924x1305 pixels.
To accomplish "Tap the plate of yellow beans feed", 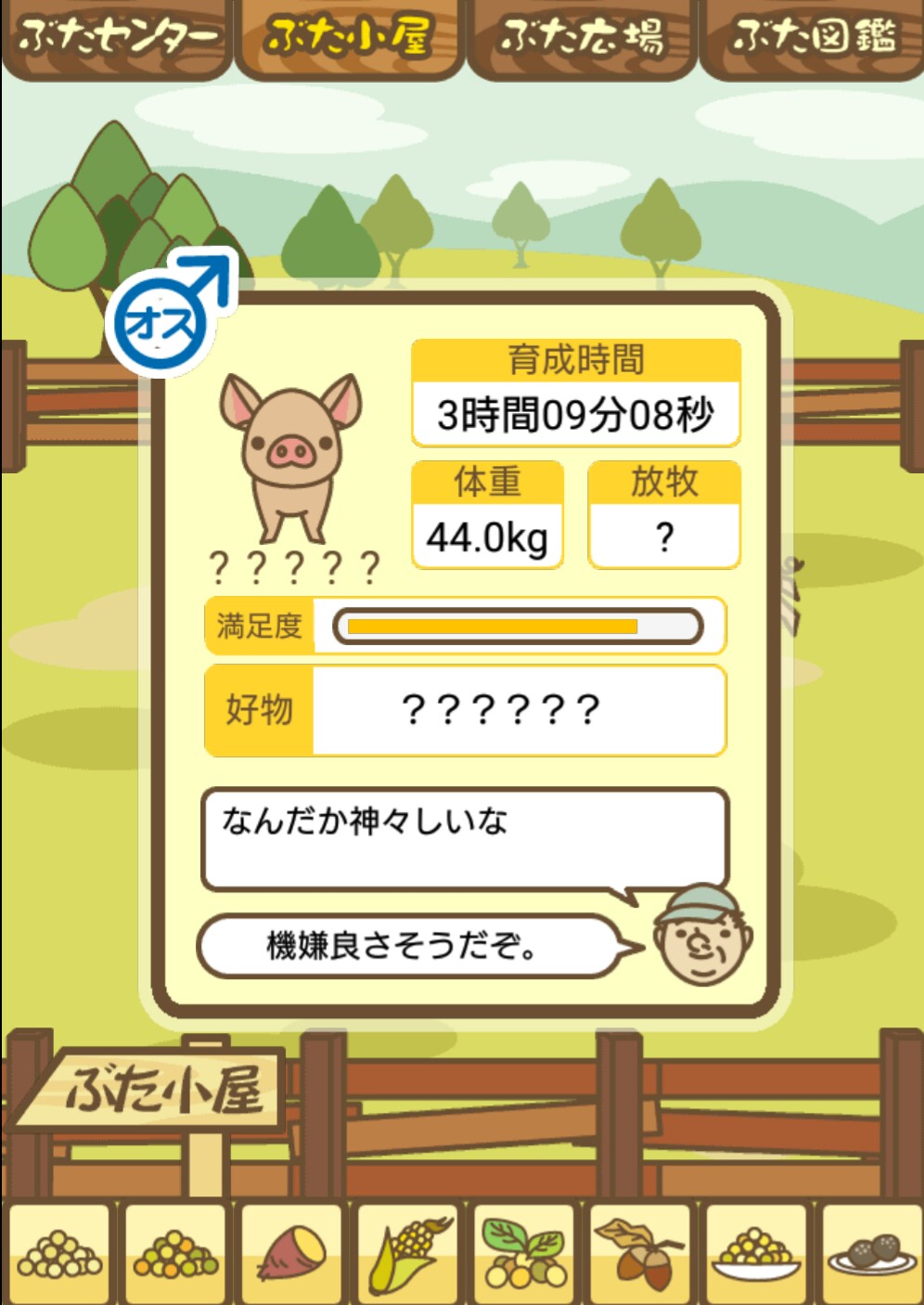I will (756, 1254).
